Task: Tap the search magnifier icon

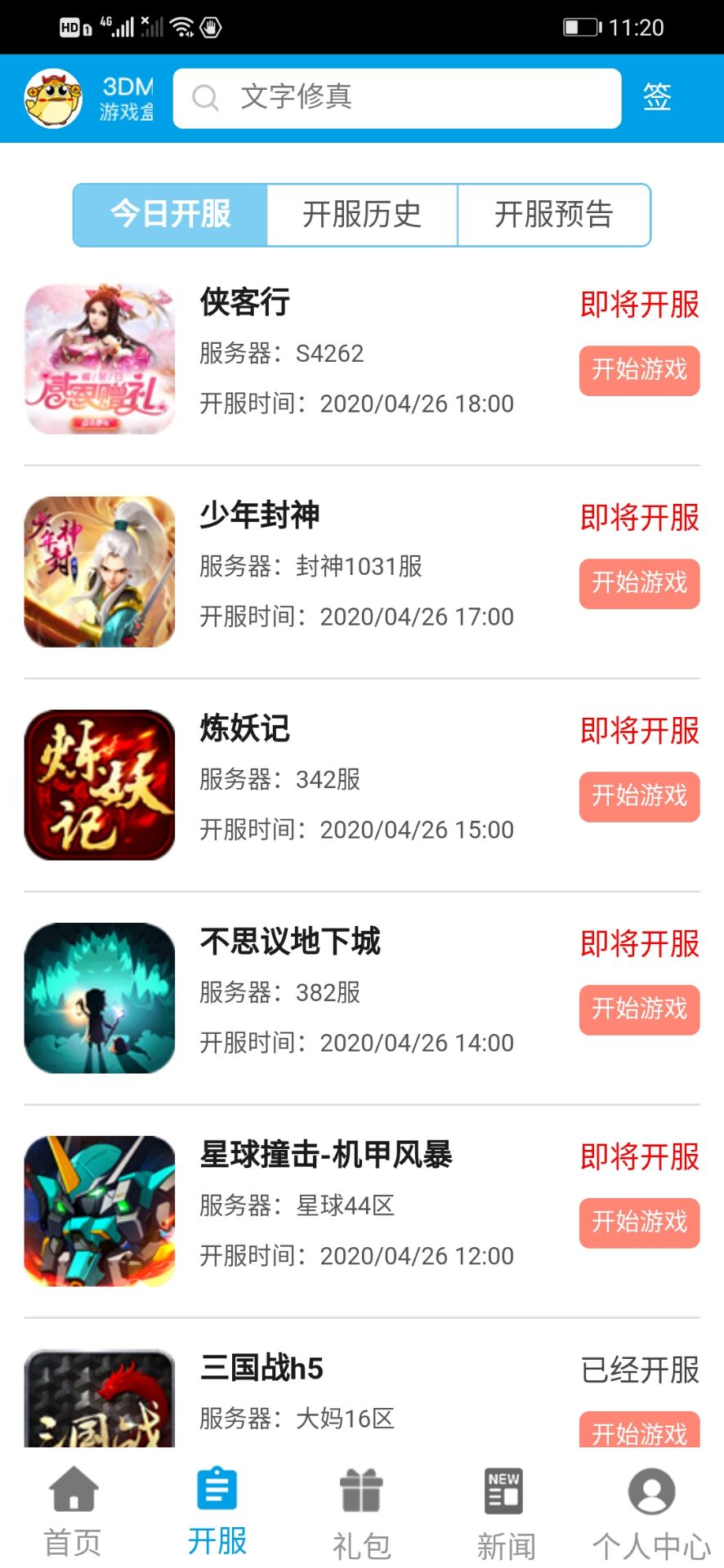Action: (x=205, y=97)
